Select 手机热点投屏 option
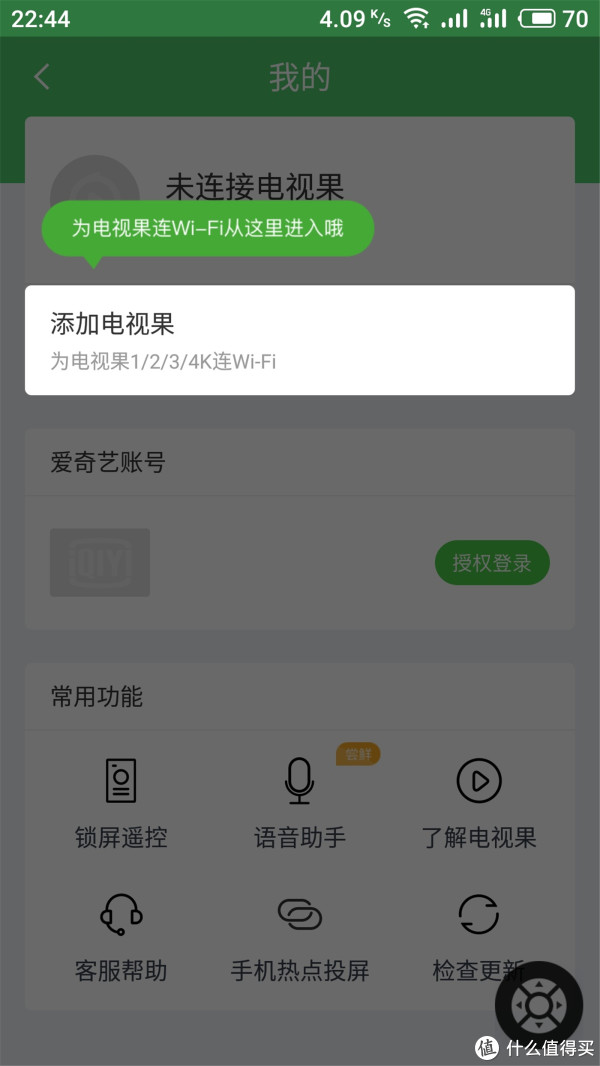 (x=299, y=935)
